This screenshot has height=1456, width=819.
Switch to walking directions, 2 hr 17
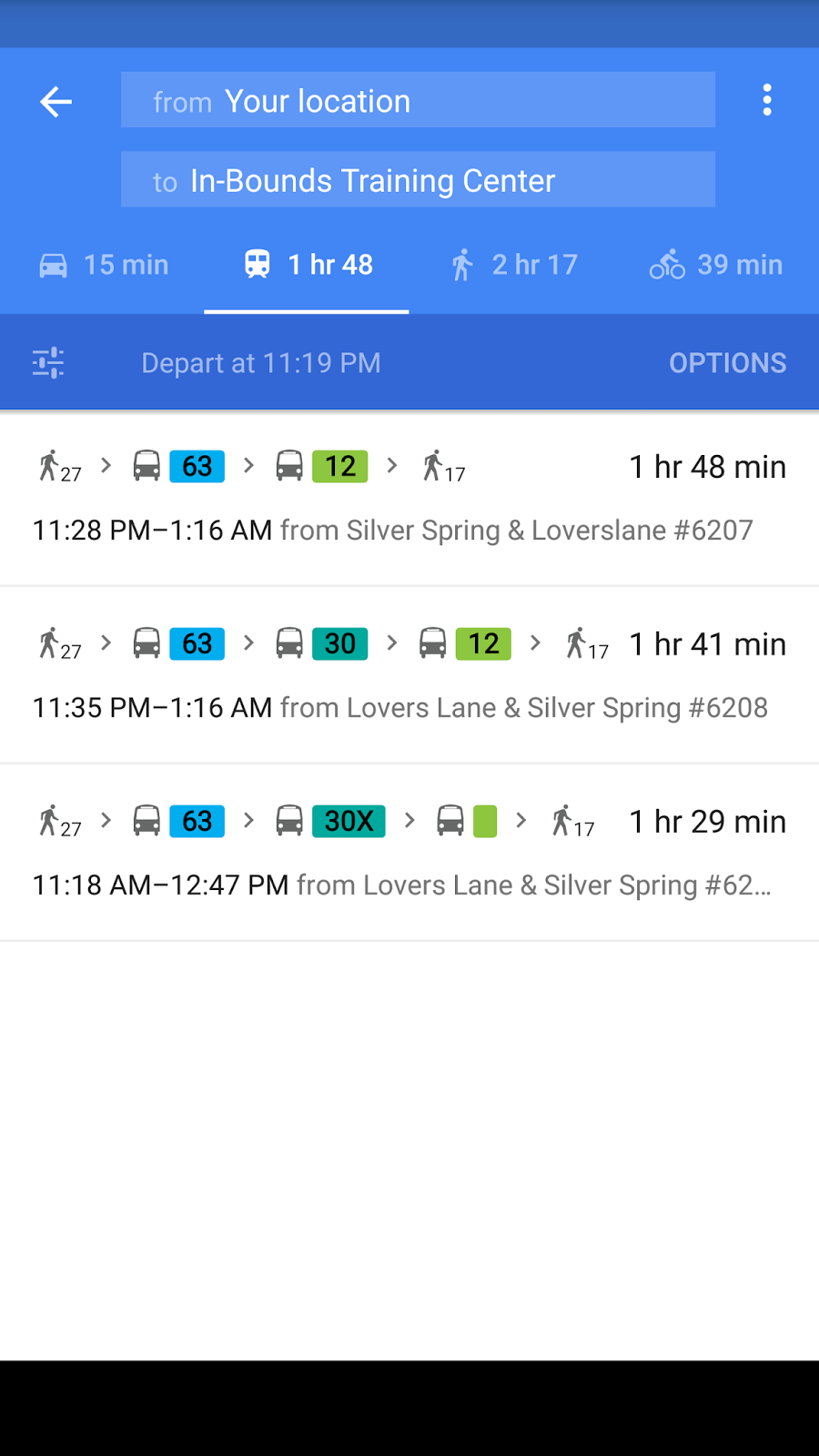click(x=514, y=265)
